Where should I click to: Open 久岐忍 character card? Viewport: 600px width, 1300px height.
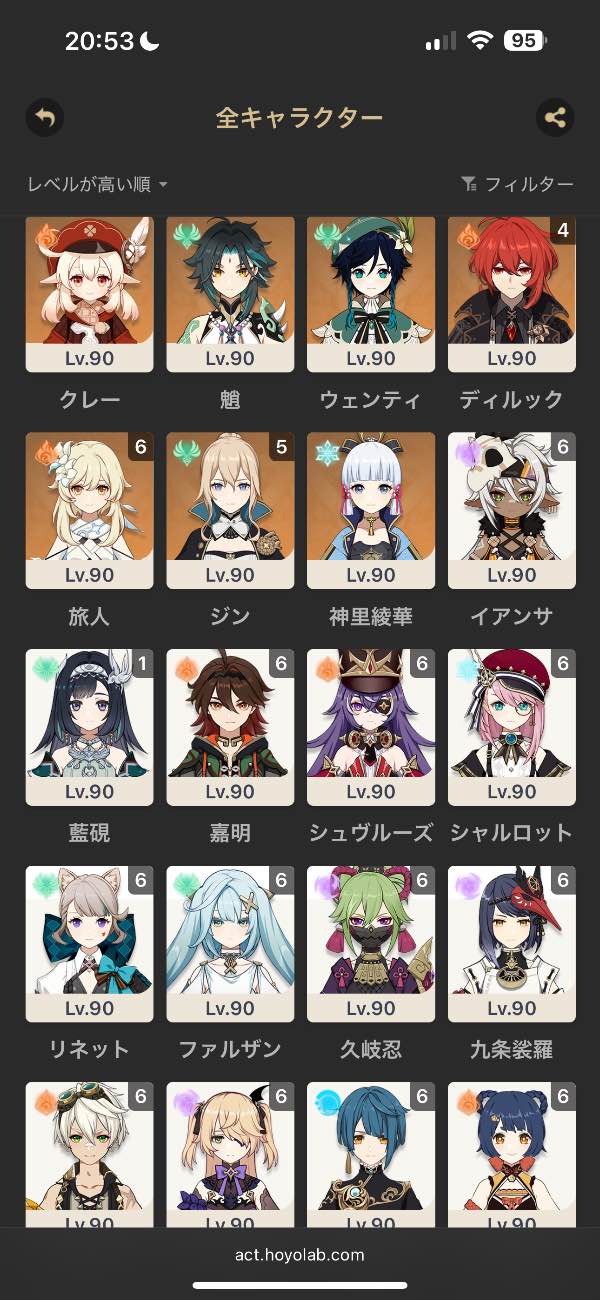pos(371,943)
